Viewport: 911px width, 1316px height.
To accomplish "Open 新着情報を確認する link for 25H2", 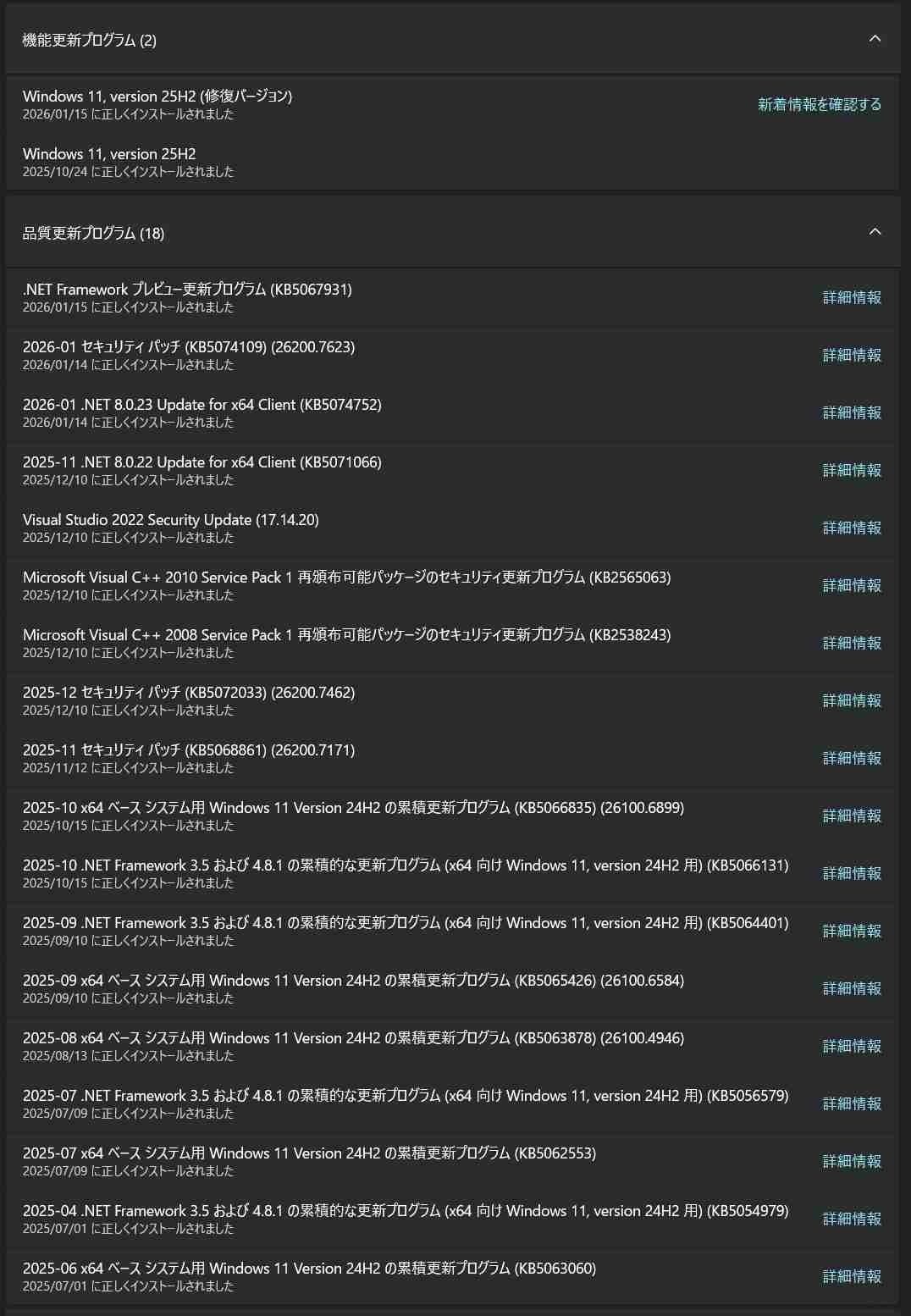I will click(819, 104).
